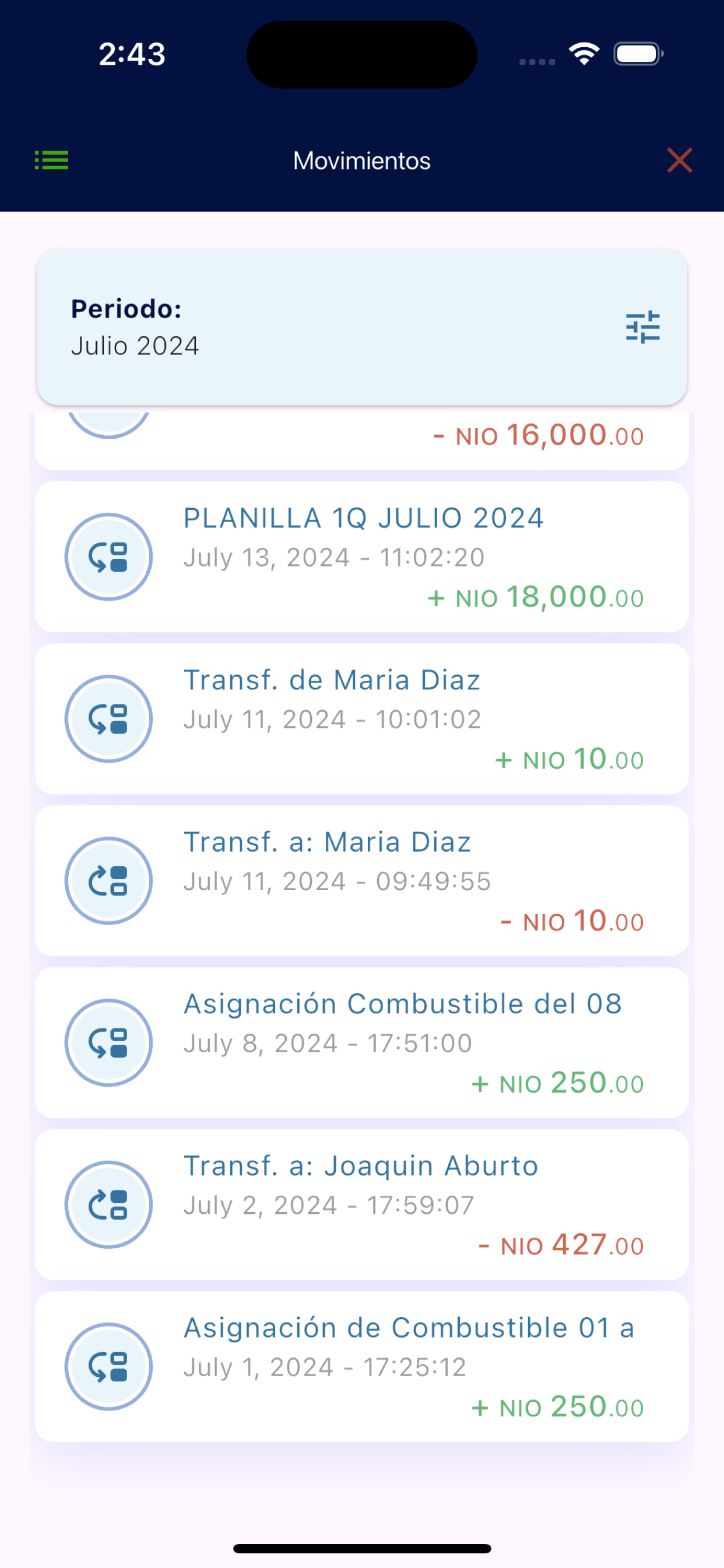View Asignación de Combustible 01 a movement
The height and width of the screenshot is (1568, 724).
(x=362, y=1367)
